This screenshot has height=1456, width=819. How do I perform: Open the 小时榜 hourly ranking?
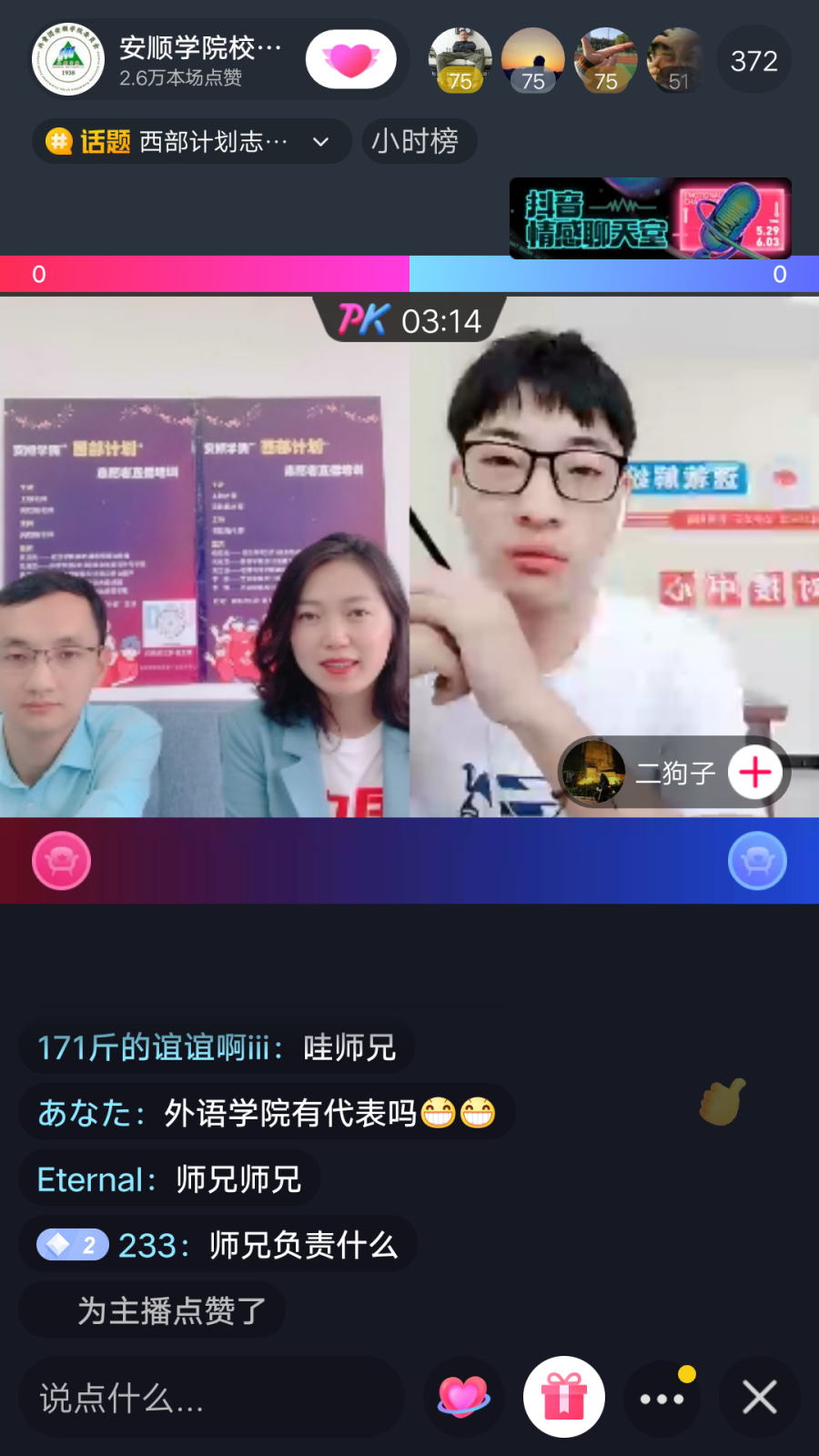(415, 142)
